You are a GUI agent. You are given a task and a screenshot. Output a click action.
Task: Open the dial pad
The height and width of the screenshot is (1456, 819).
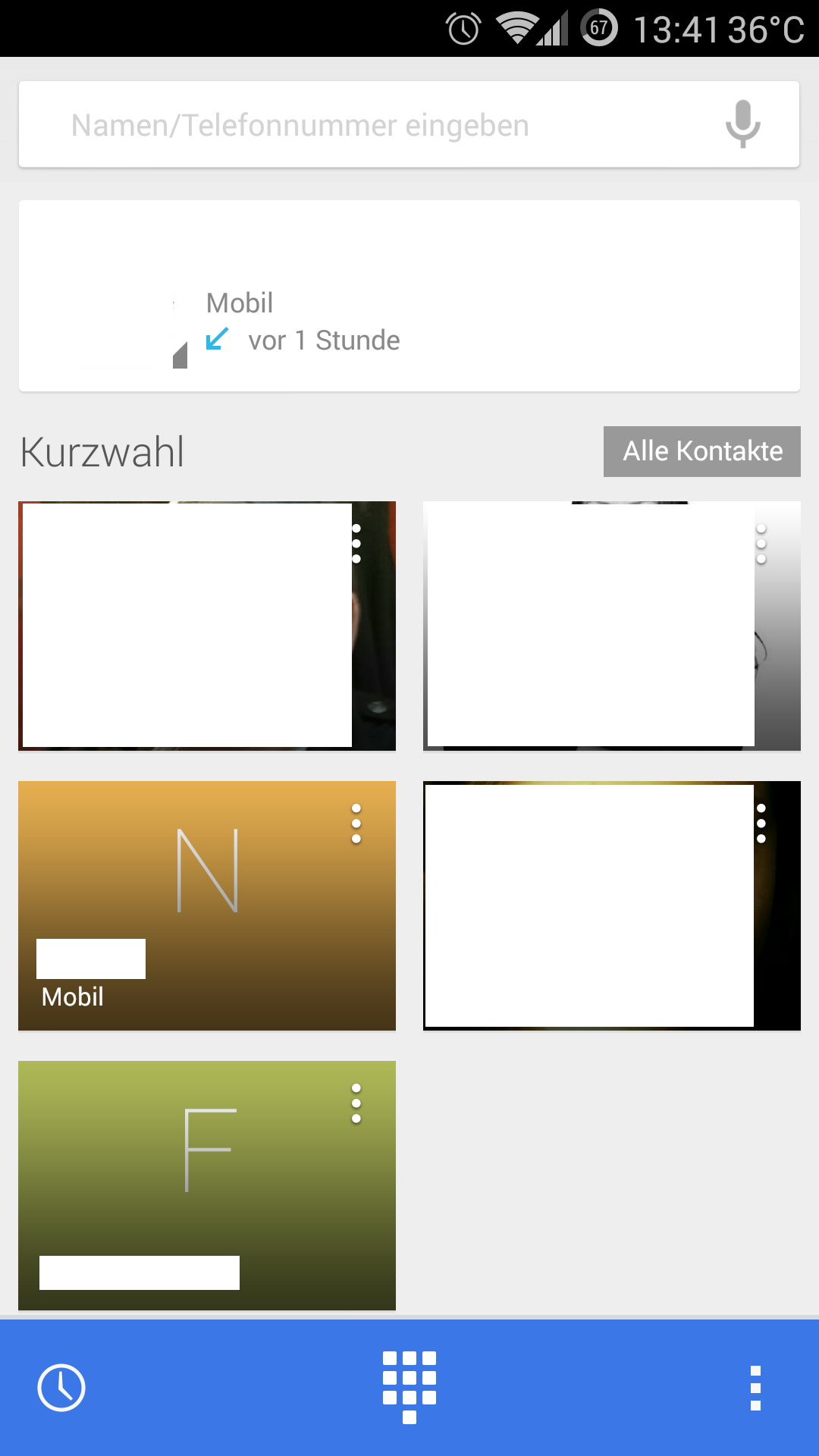pyautogui.click(x=409, y=1388)
